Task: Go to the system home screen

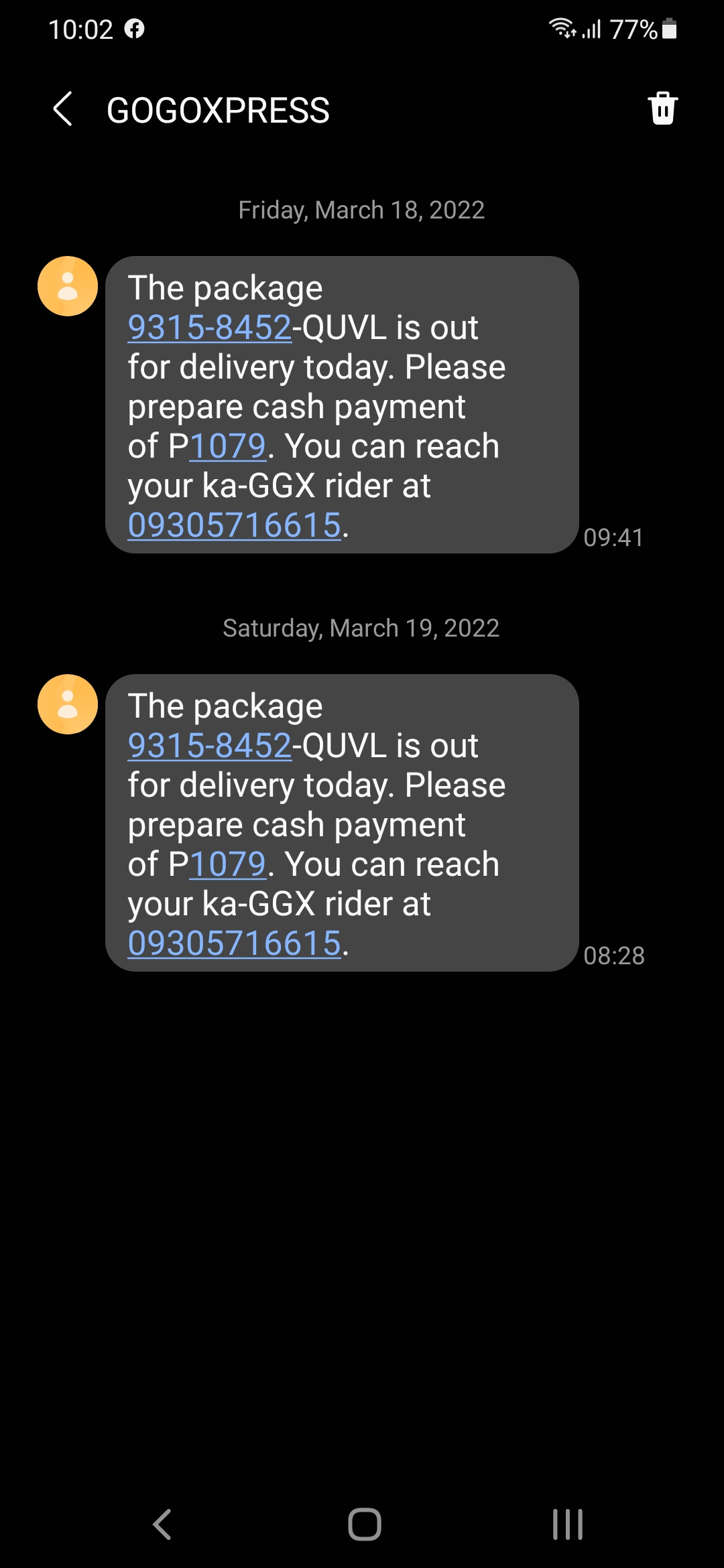Action: point(365,1524)
